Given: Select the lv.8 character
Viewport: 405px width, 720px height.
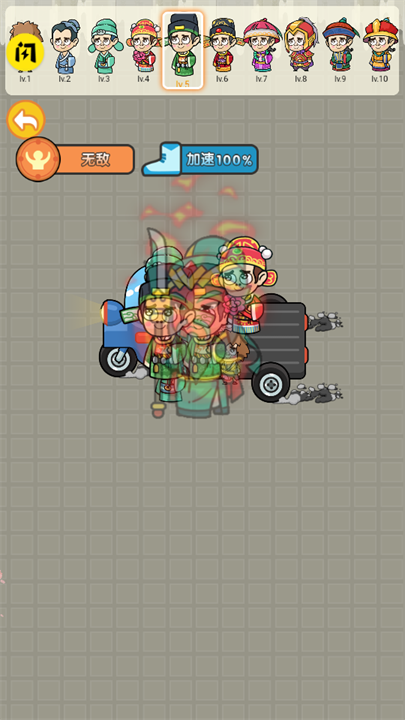Looking at the screenshot, I should tap(301, 51).
